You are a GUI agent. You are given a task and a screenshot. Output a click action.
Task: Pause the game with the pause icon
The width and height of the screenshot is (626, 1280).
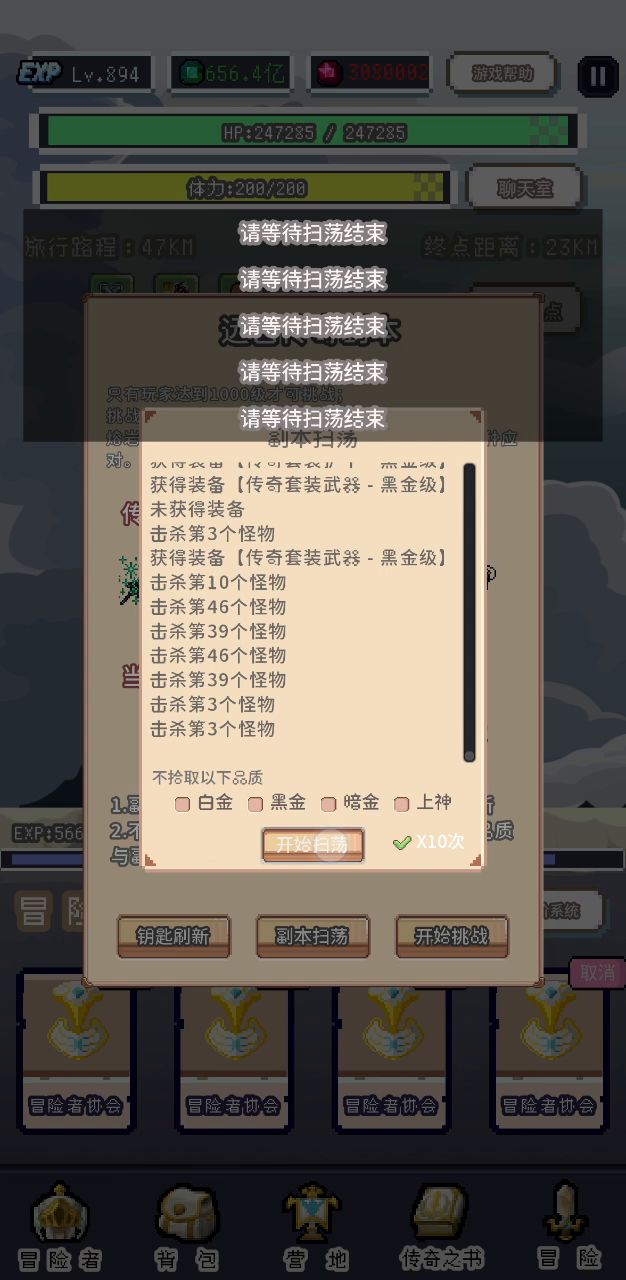coord(597,75)
